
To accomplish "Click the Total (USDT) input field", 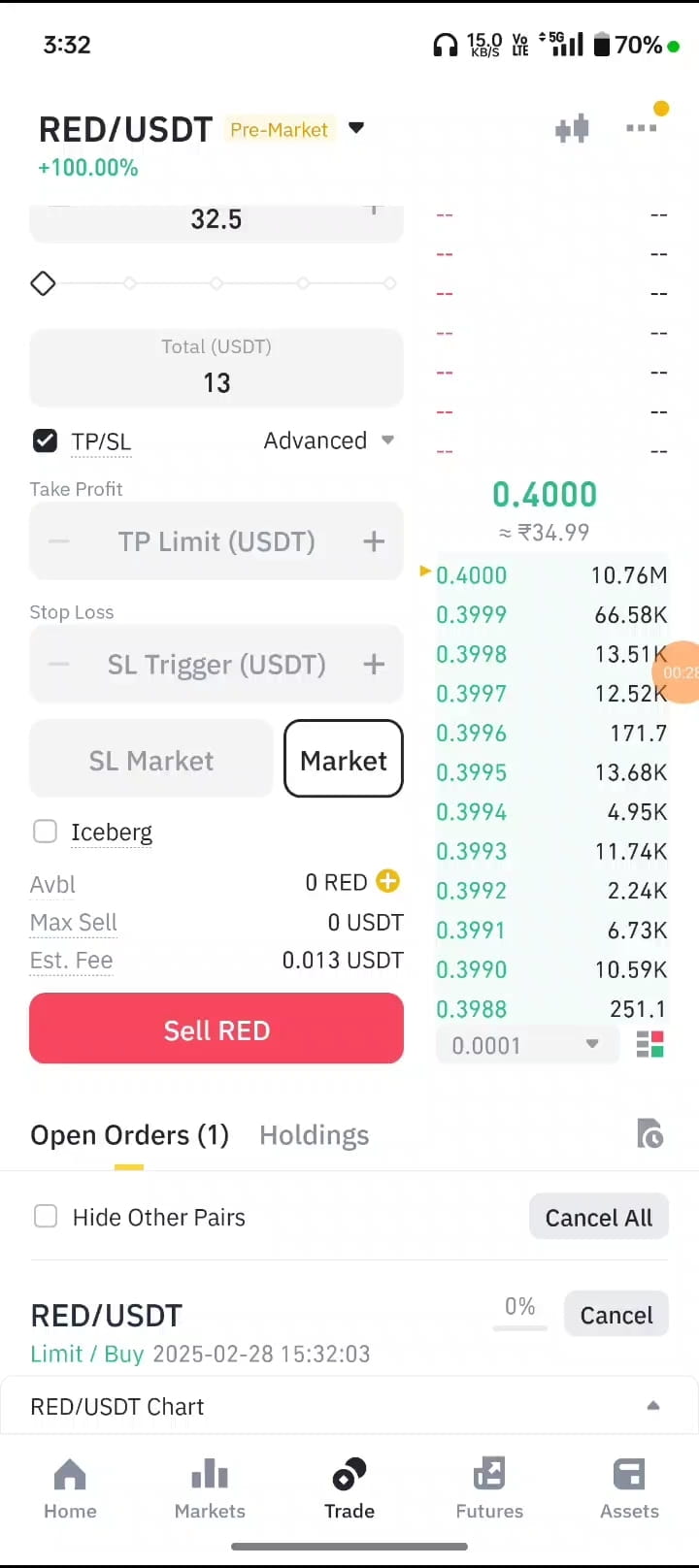I will 216,368.
